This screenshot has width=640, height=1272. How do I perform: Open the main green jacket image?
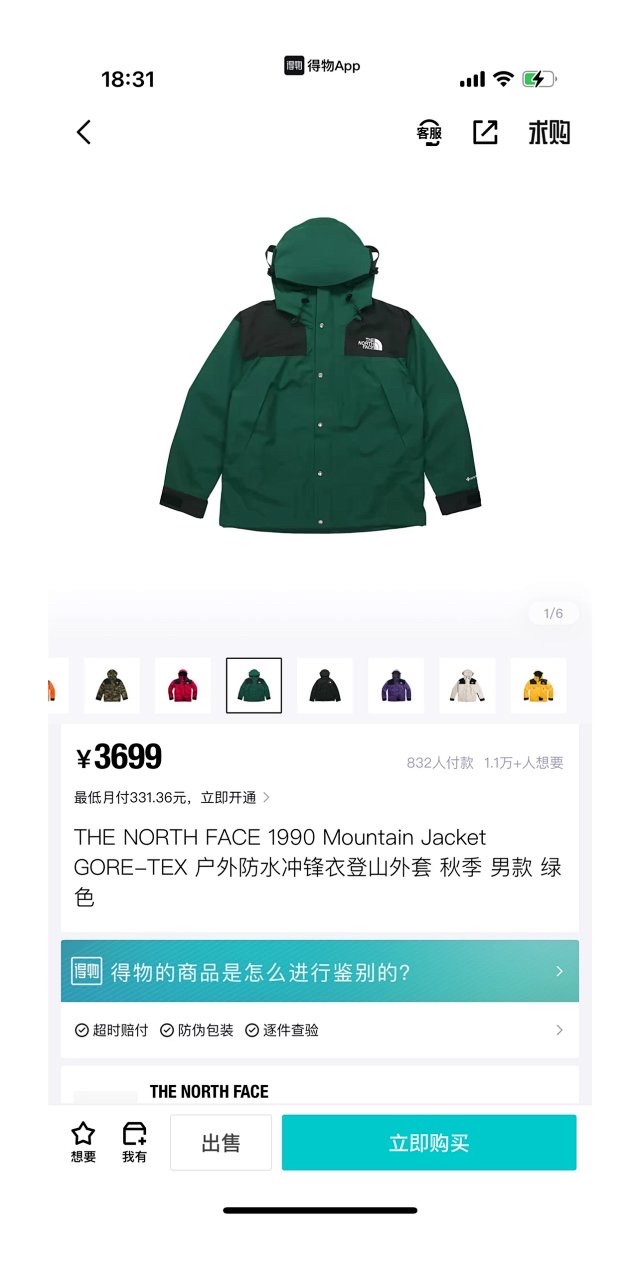319,376
